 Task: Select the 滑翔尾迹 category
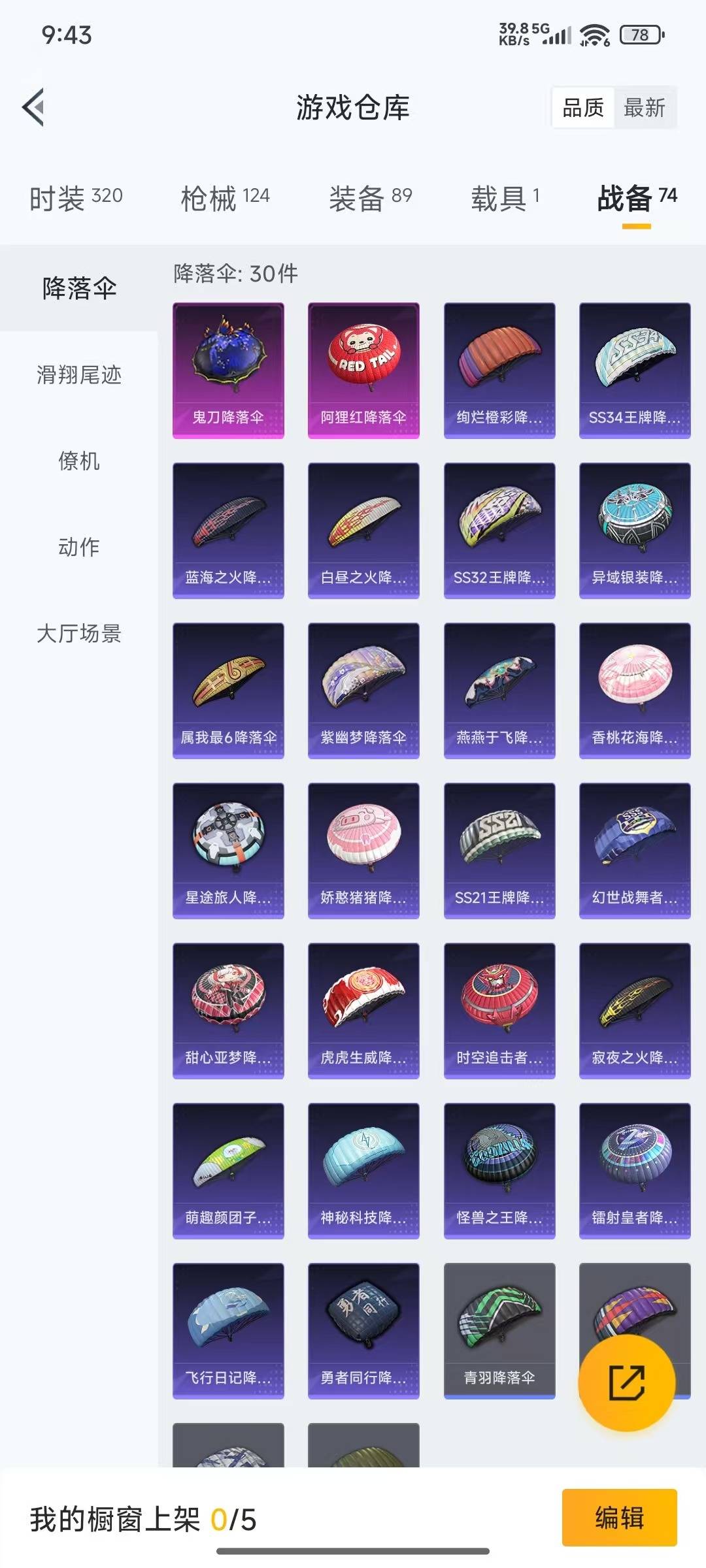coord(79,375)
